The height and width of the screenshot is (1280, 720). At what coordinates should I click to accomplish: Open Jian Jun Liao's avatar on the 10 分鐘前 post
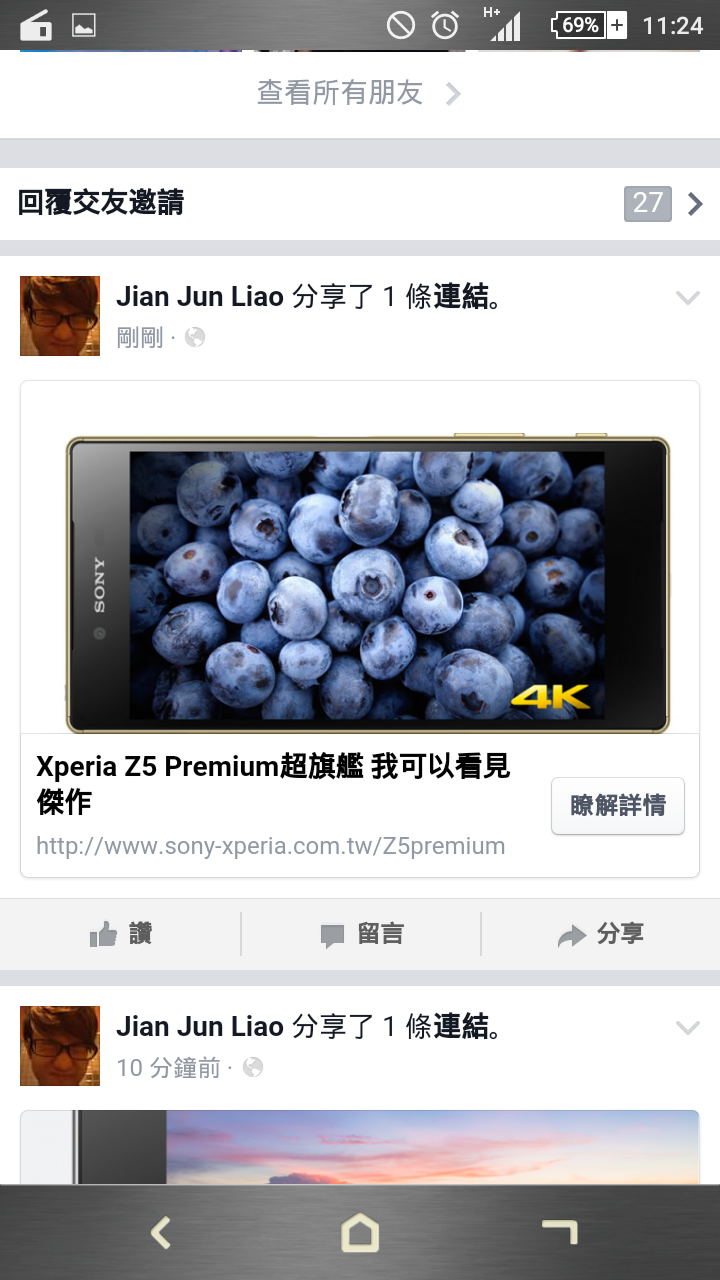(60, 1046)
